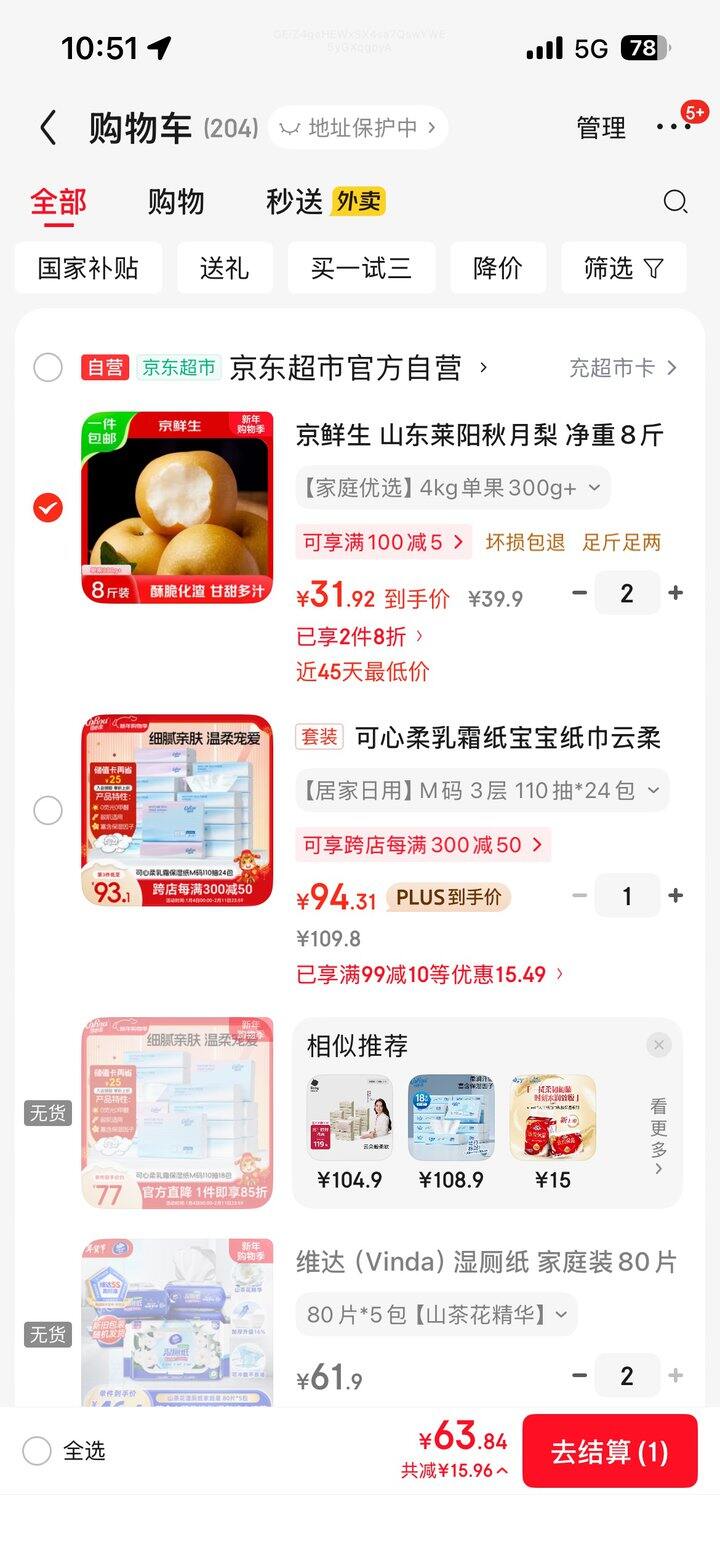Select all items from 京东超市官方自营
The width and height of the screenshot is (720, 1558).
[x=48, y=368]
